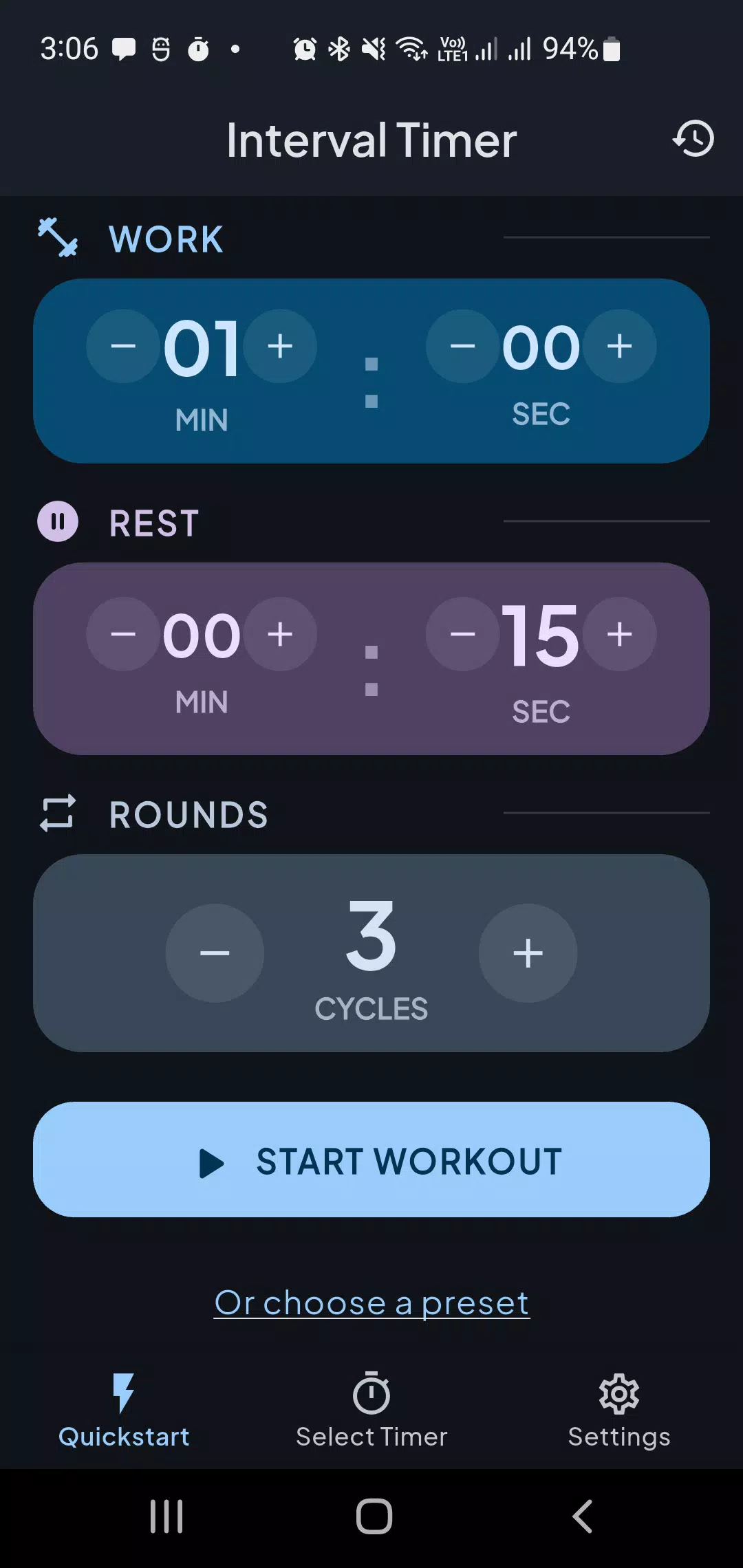Screen dimensions: 743x1568
Task: Open the 'Or choose a preset' link
Action: coord(371,1303)
